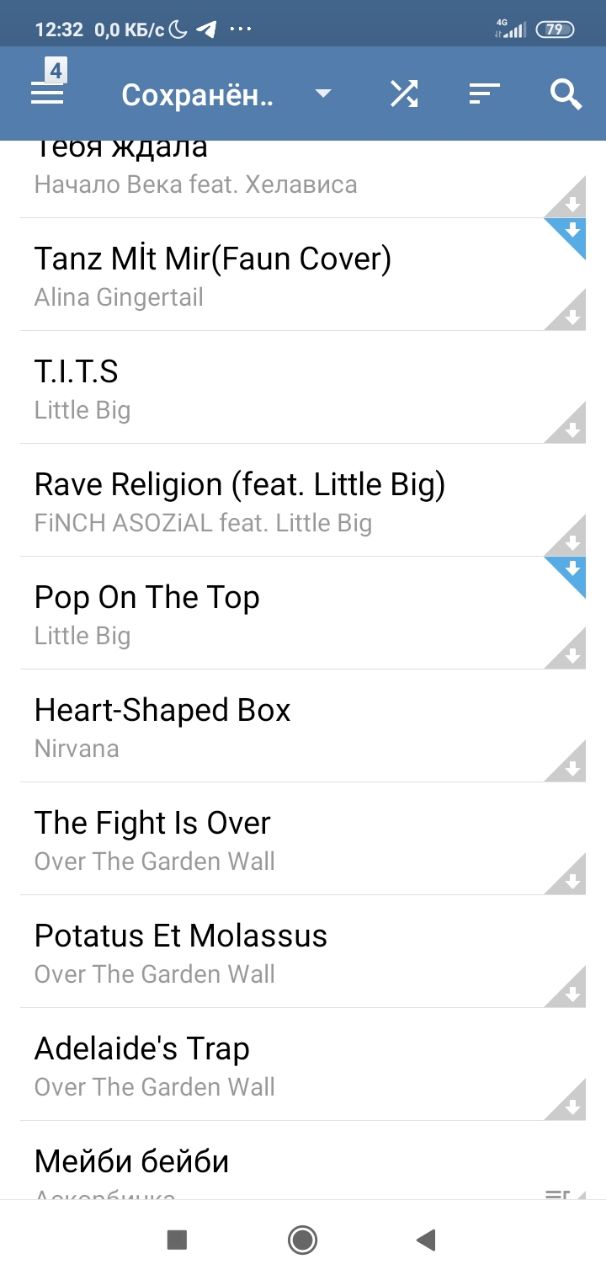Play Heart-Shaped Box by Nirvana
606x1280 pixels.
(x=303, y=726)
